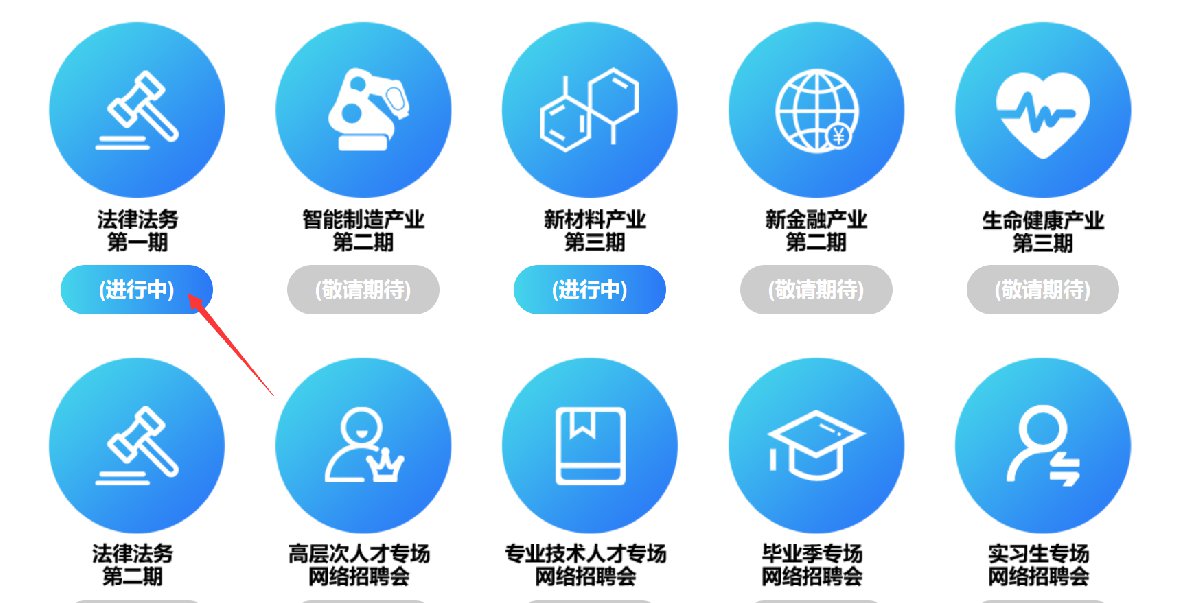Open 高层次人才专场 网络招聘会

pos(363,445)
